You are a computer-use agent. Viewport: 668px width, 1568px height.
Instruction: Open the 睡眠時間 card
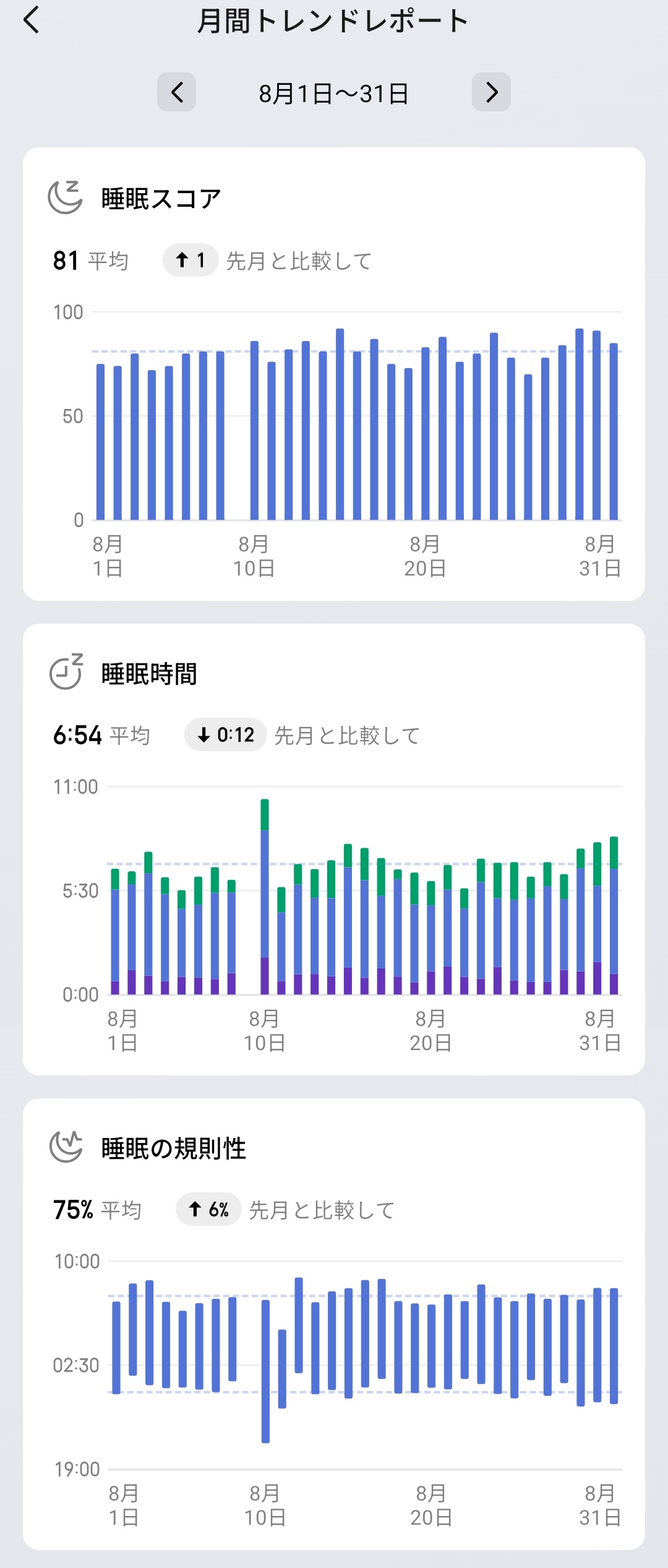(148, 674)
